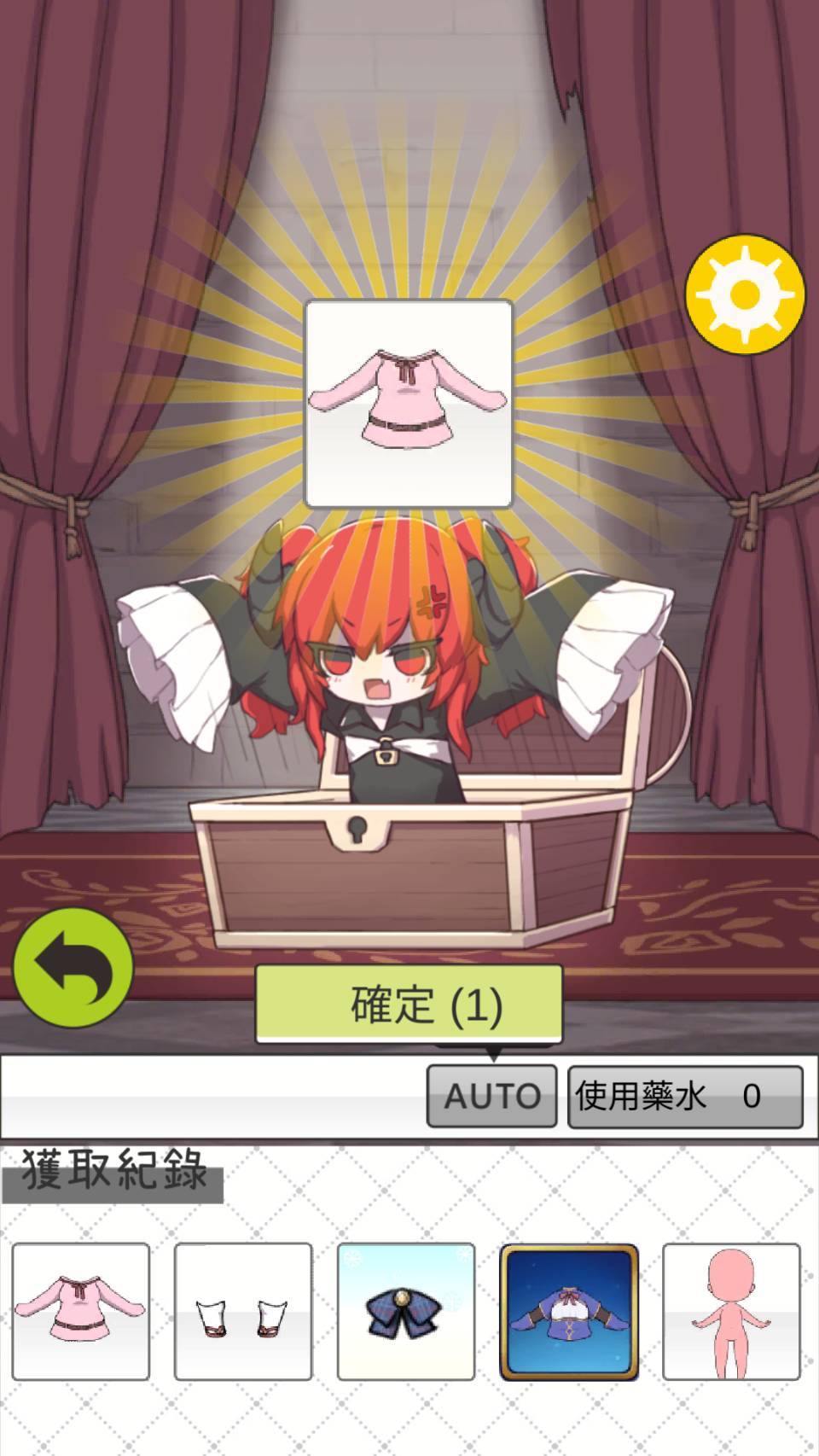Viewport: 819px width, 1456px height.
Task: Enable AUTO mode
Action: click(x=492, y=1096)
